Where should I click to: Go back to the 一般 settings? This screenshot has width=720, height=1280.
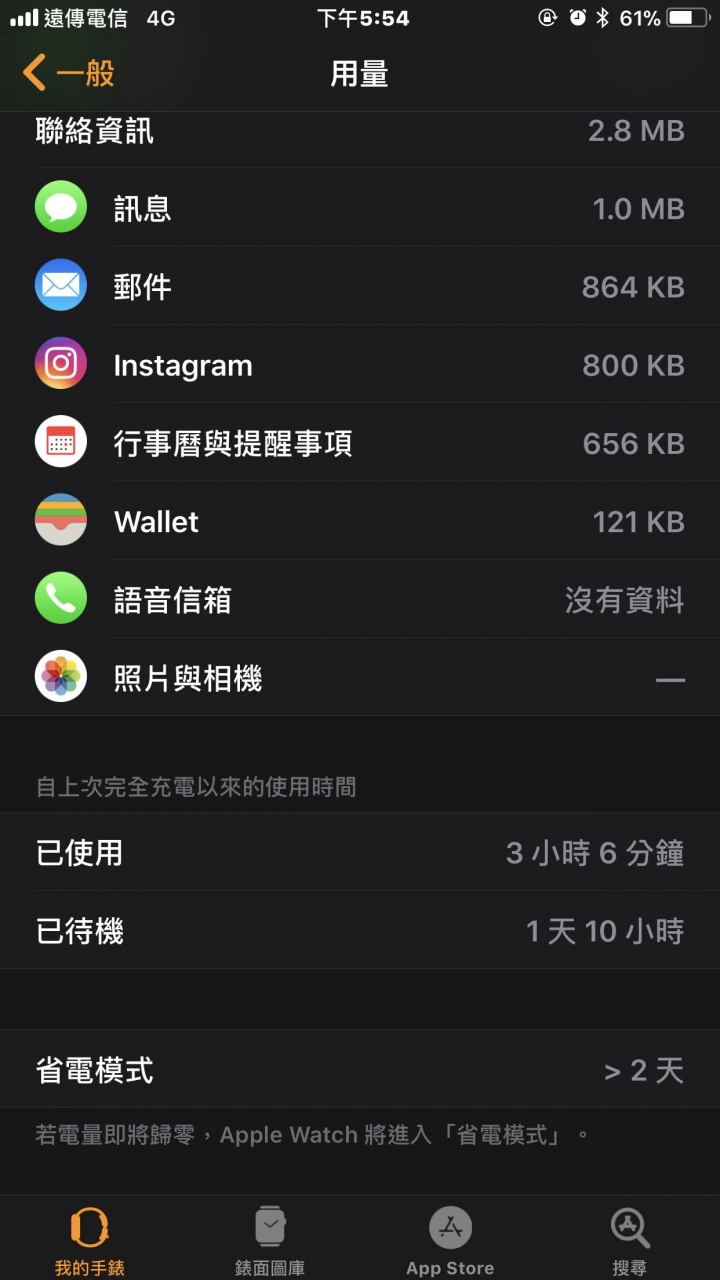tap(68, 73)
